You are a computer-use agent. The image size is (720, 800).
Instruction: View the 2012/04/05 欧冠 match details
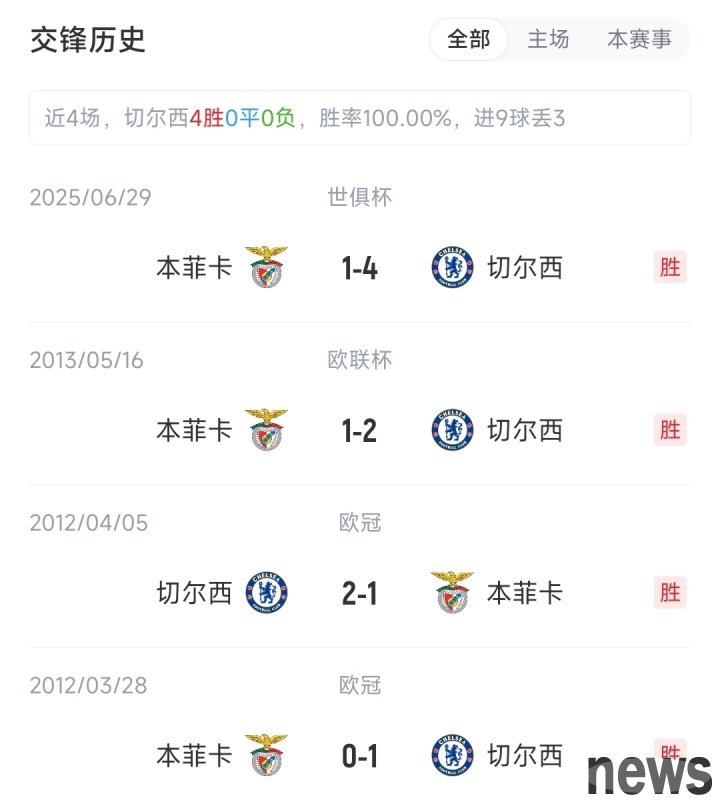[360, 593]
